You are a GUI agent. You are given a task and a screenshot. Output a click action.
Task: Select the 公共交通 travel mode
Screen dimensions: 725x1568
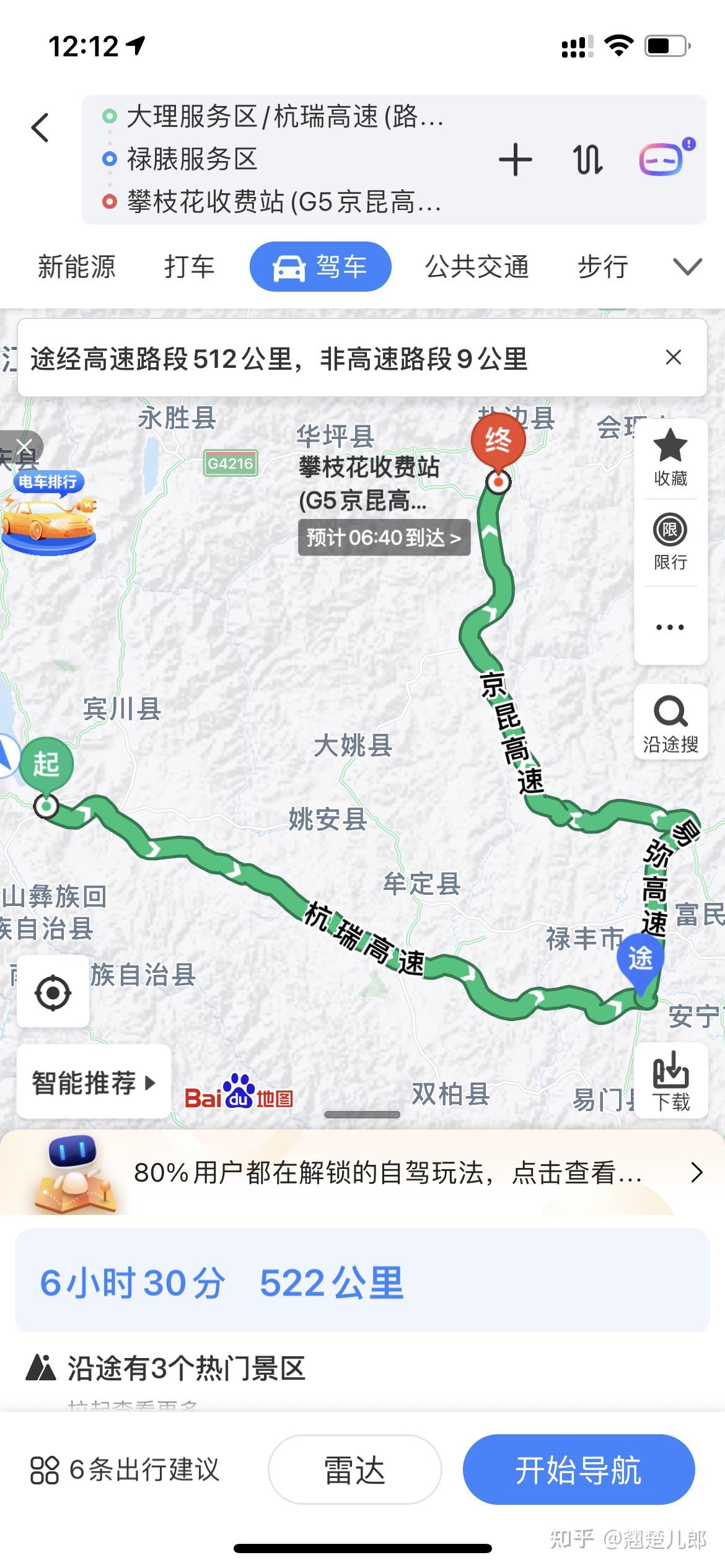[477, 267]
